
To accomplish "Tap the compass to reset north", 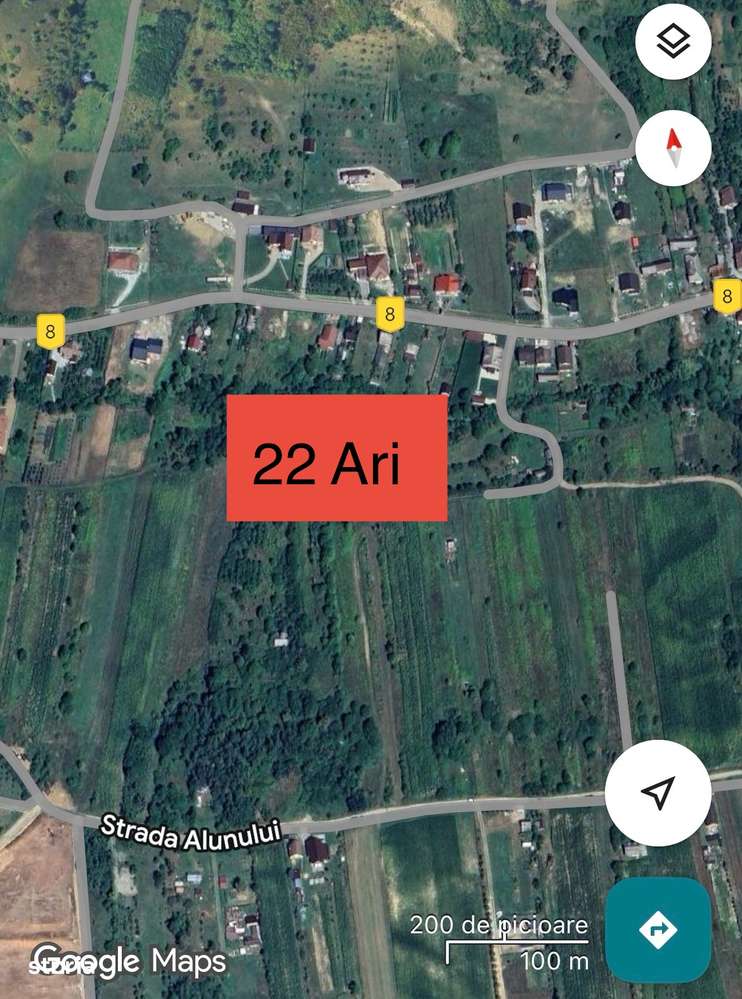I will tap(673, 148).
